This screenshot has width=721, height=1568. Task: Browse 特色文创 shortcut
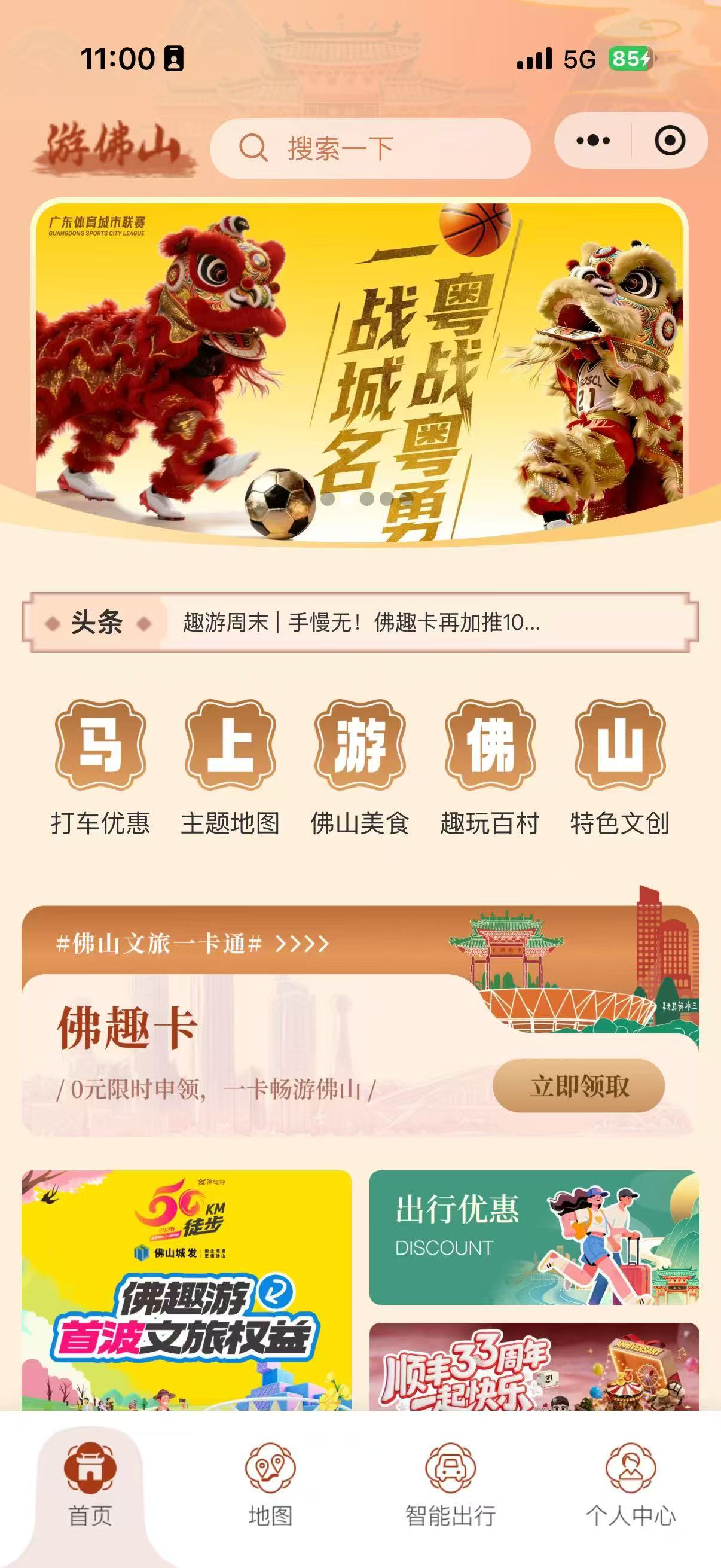619,768
